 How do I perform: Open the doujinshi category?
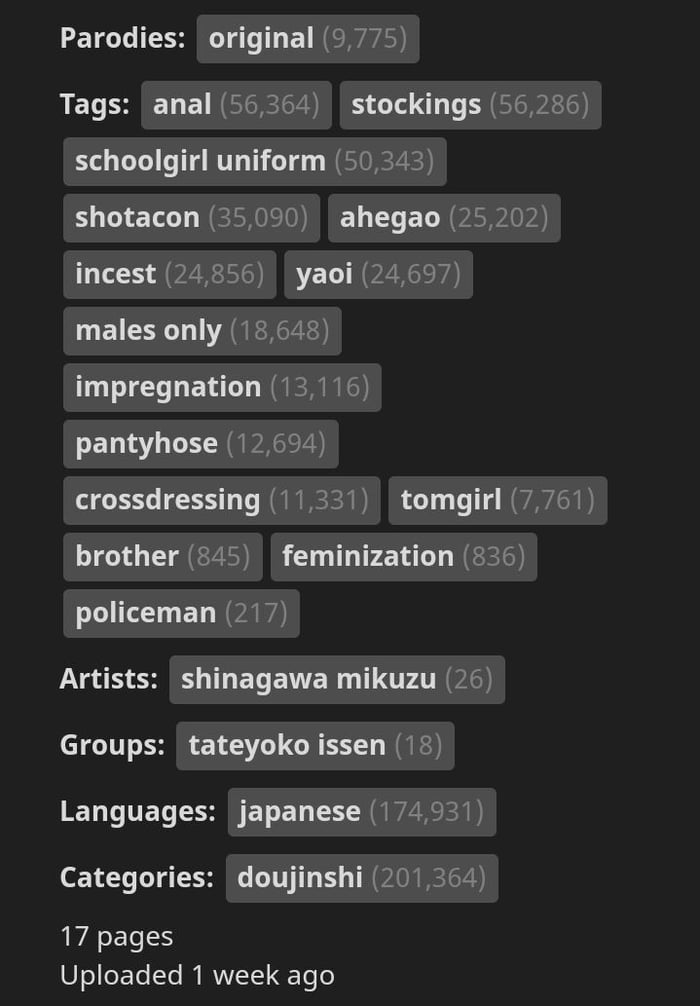pyautogui.click(x=361, y=878)
